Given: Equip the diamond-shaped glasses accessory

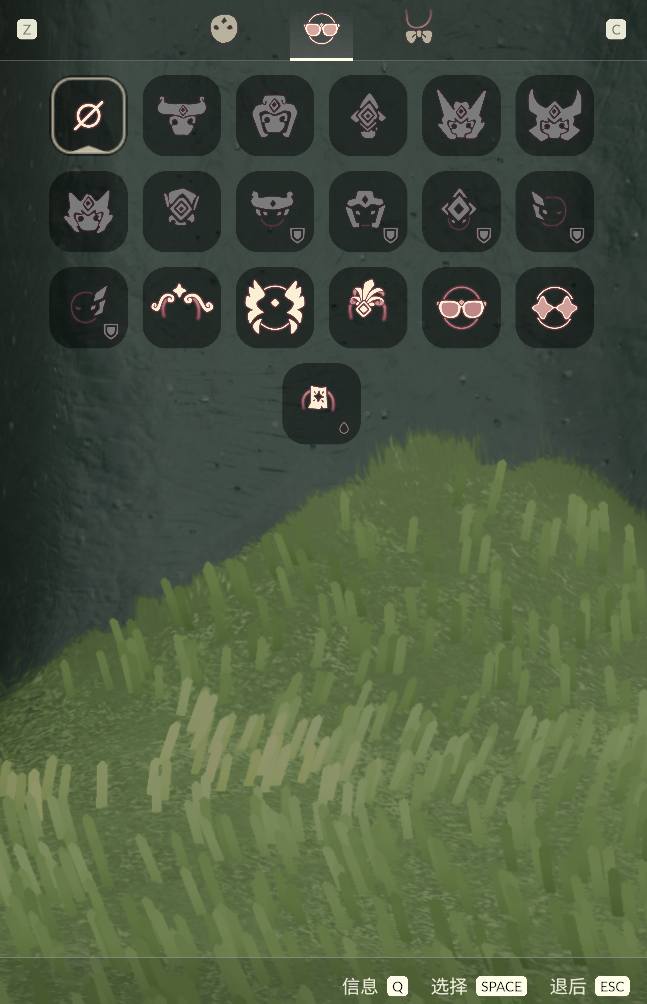Looking at the screenshot, I should [554, 307].
